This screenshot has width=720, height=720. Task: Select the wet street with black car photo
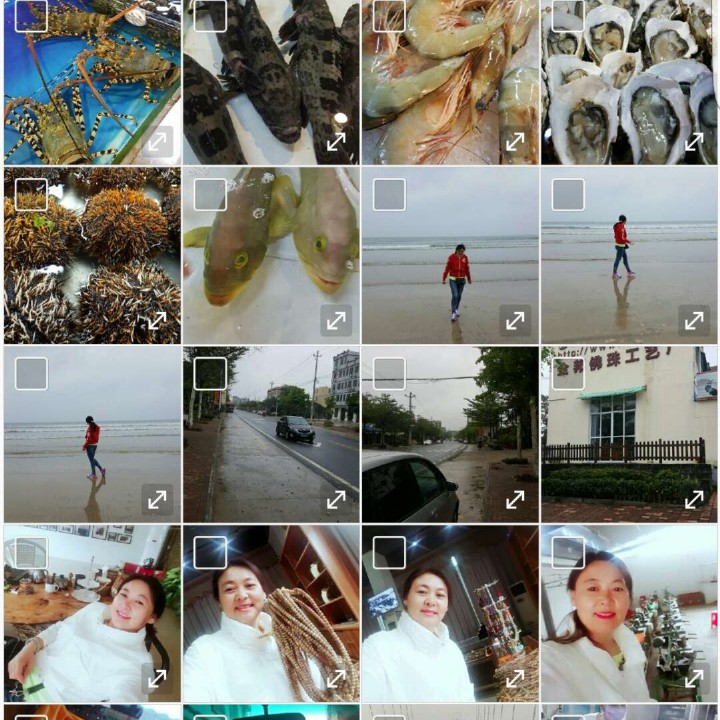[210, 373]
